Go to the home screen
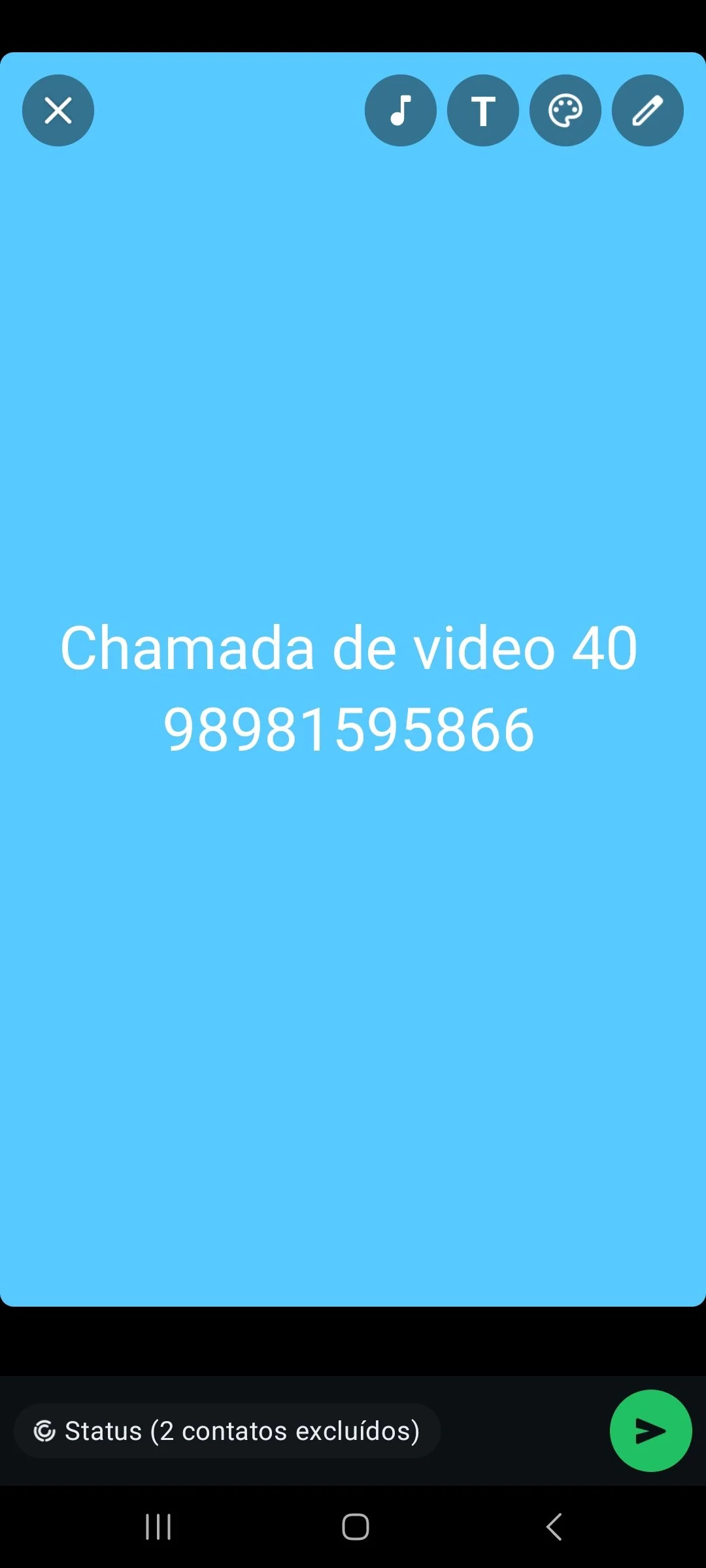The height and width of the screenshot is (1568, 706). [x=355, y=1527]
